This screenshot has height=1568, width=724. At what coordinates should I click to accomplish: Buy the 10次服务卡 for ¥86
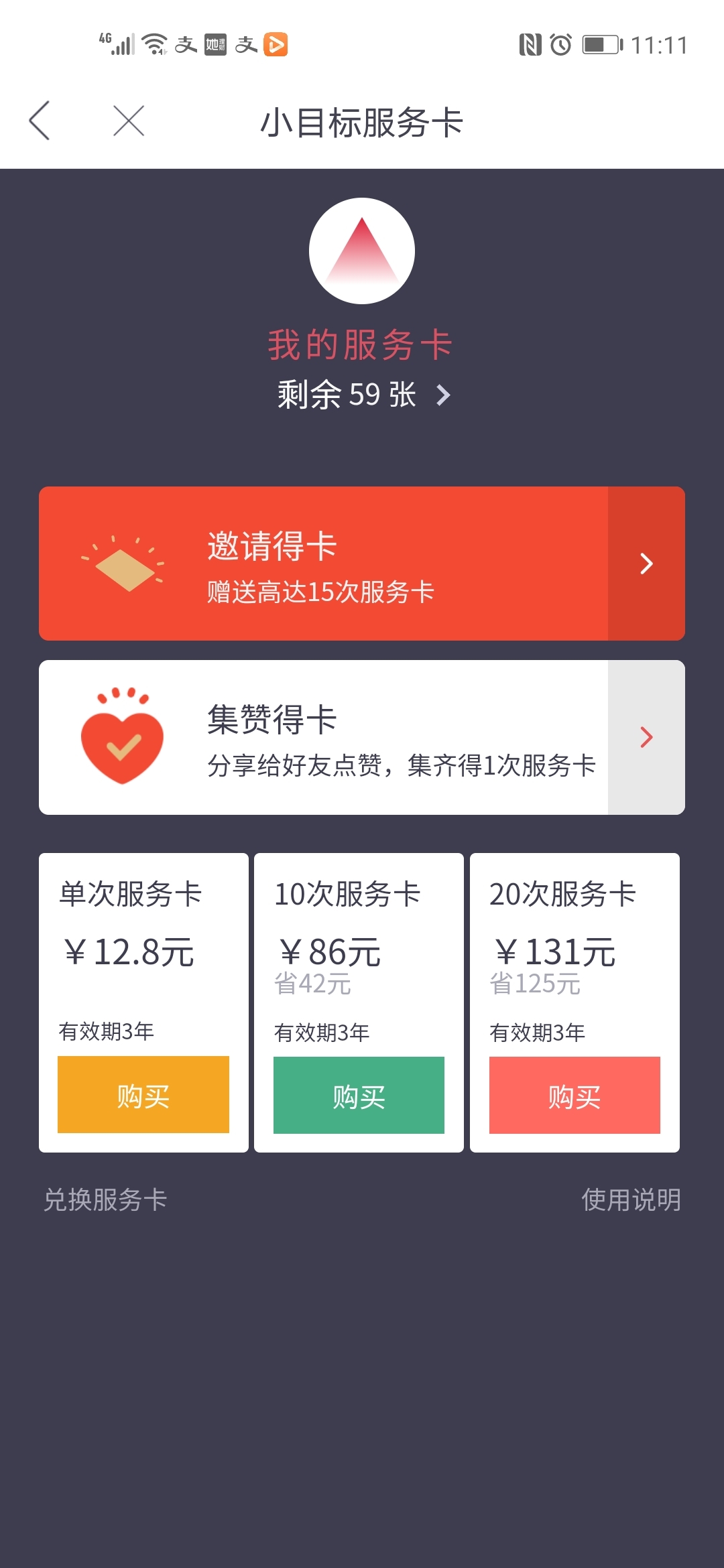pos(359,1095)
